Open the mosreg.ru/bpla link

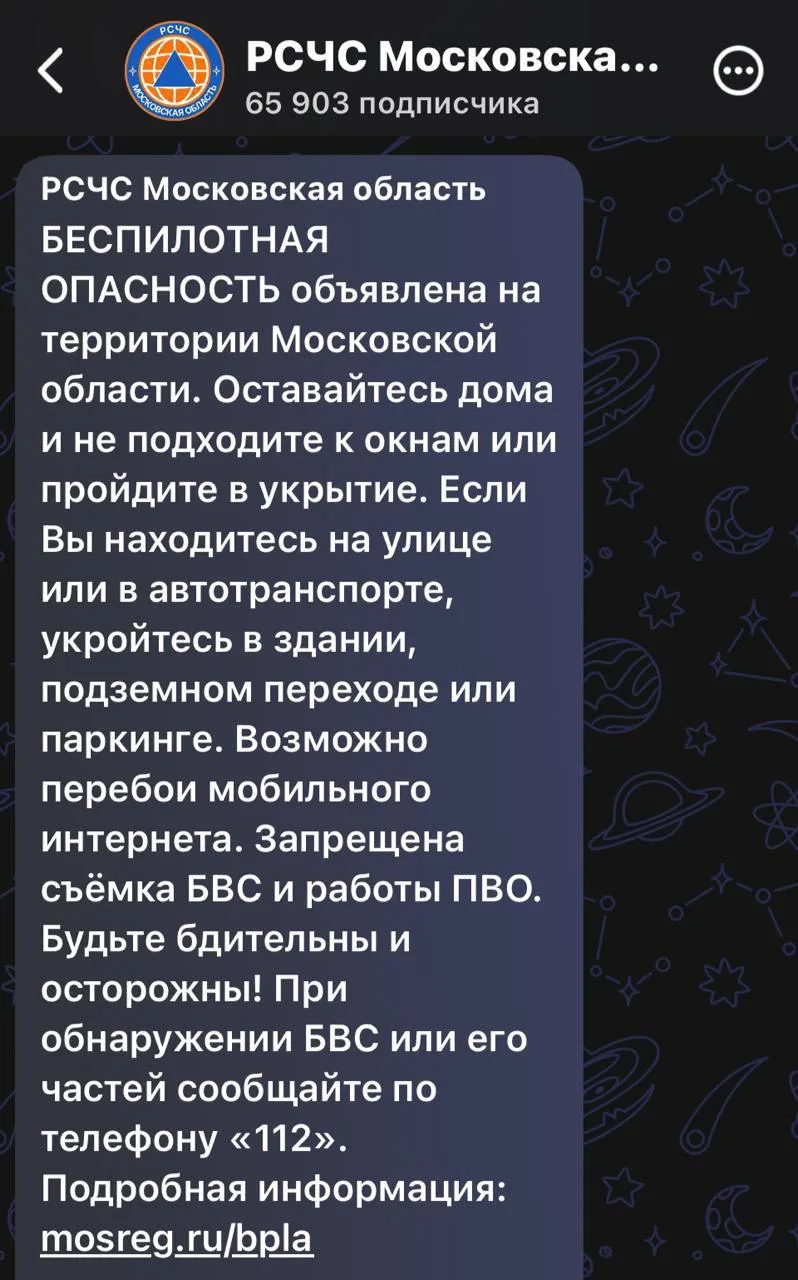(x=177, y=1240)
